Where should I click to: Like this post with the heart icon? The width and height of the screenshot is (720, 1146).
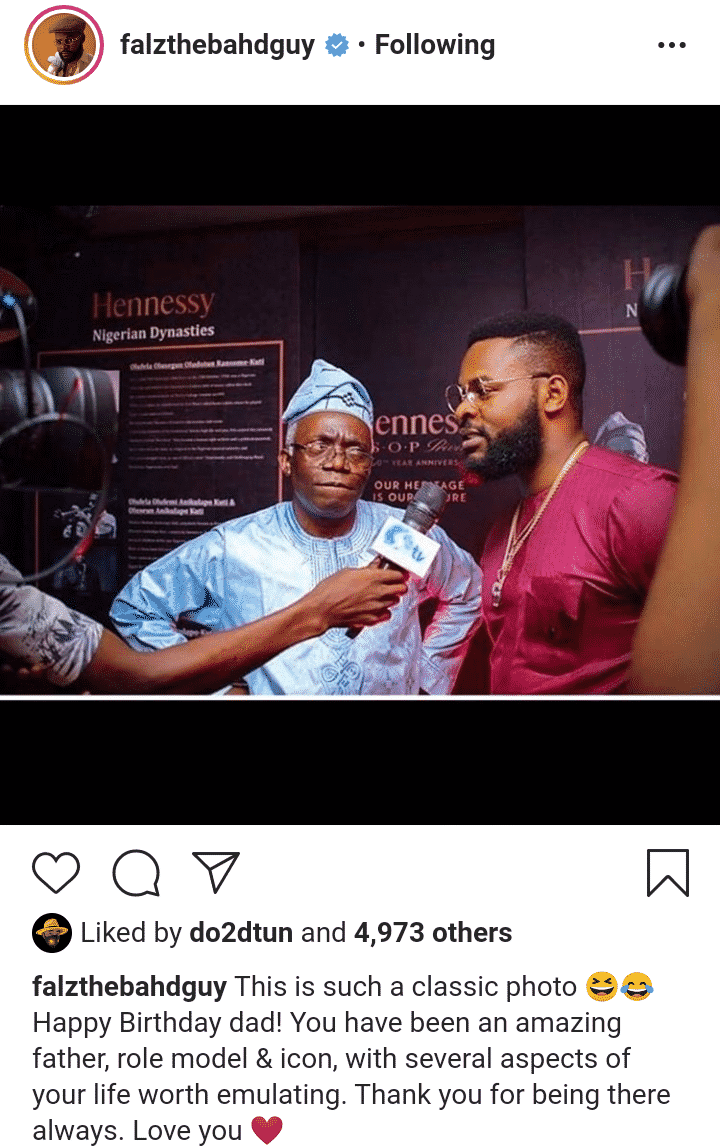click(x=56, y=872)
